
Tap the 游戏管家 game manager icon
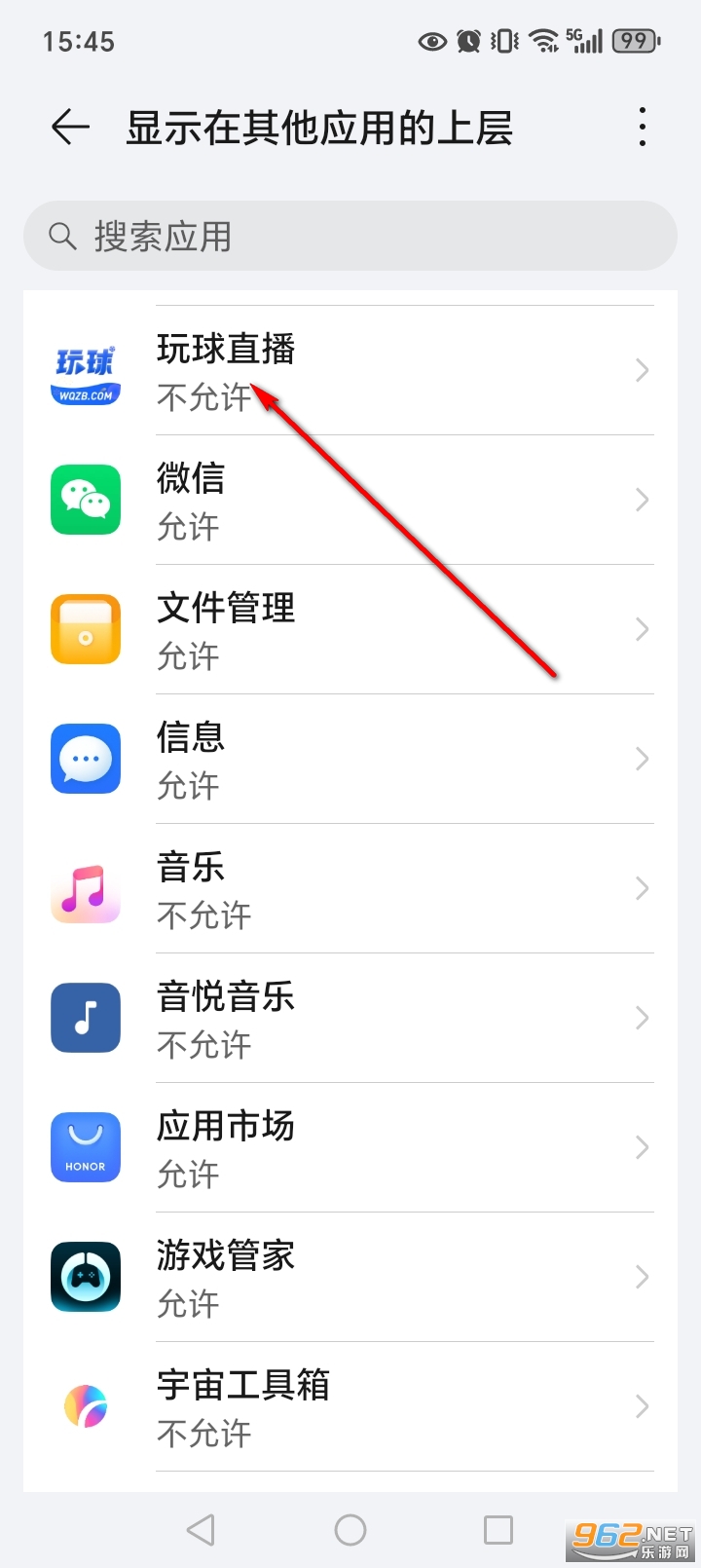[85, 1277]
